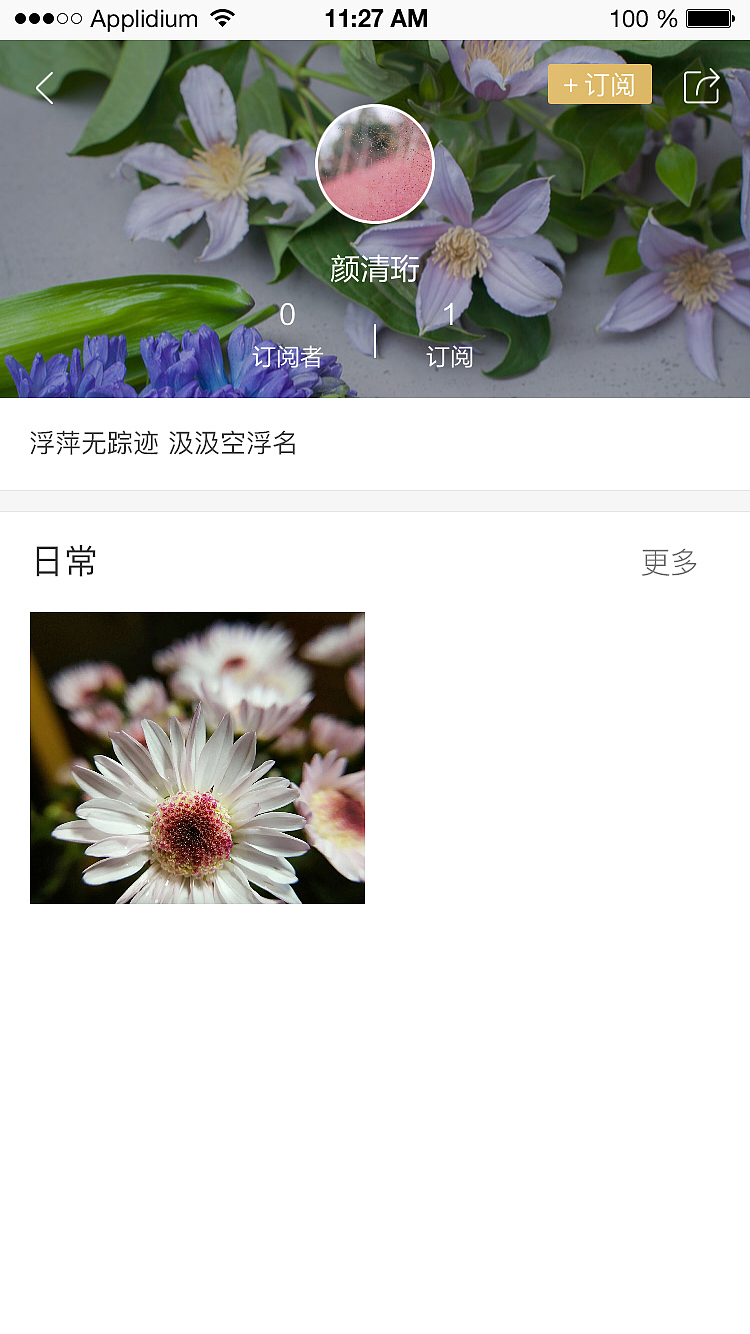Screen dimensions: 750x1334
Task: Subscribe by tapping the +订阅 button
Action: coord(599,84)
